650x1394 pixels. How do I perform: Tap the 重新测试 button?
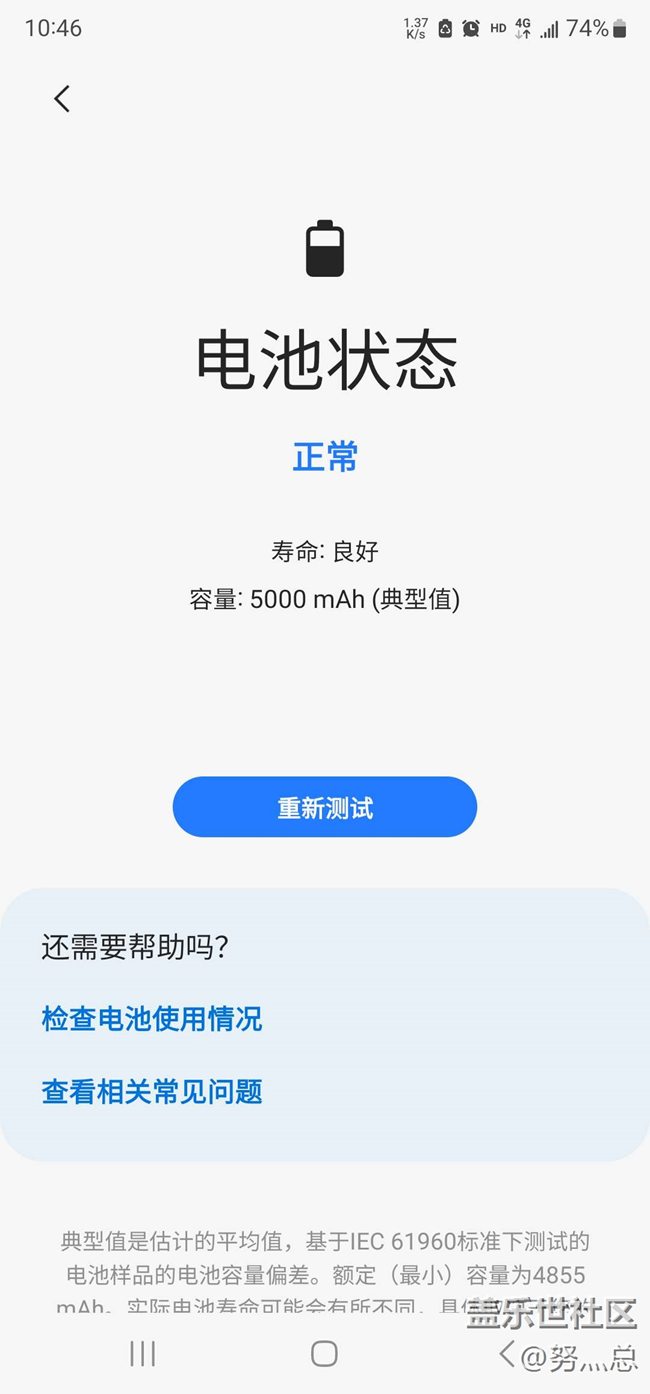coord(325,807)
